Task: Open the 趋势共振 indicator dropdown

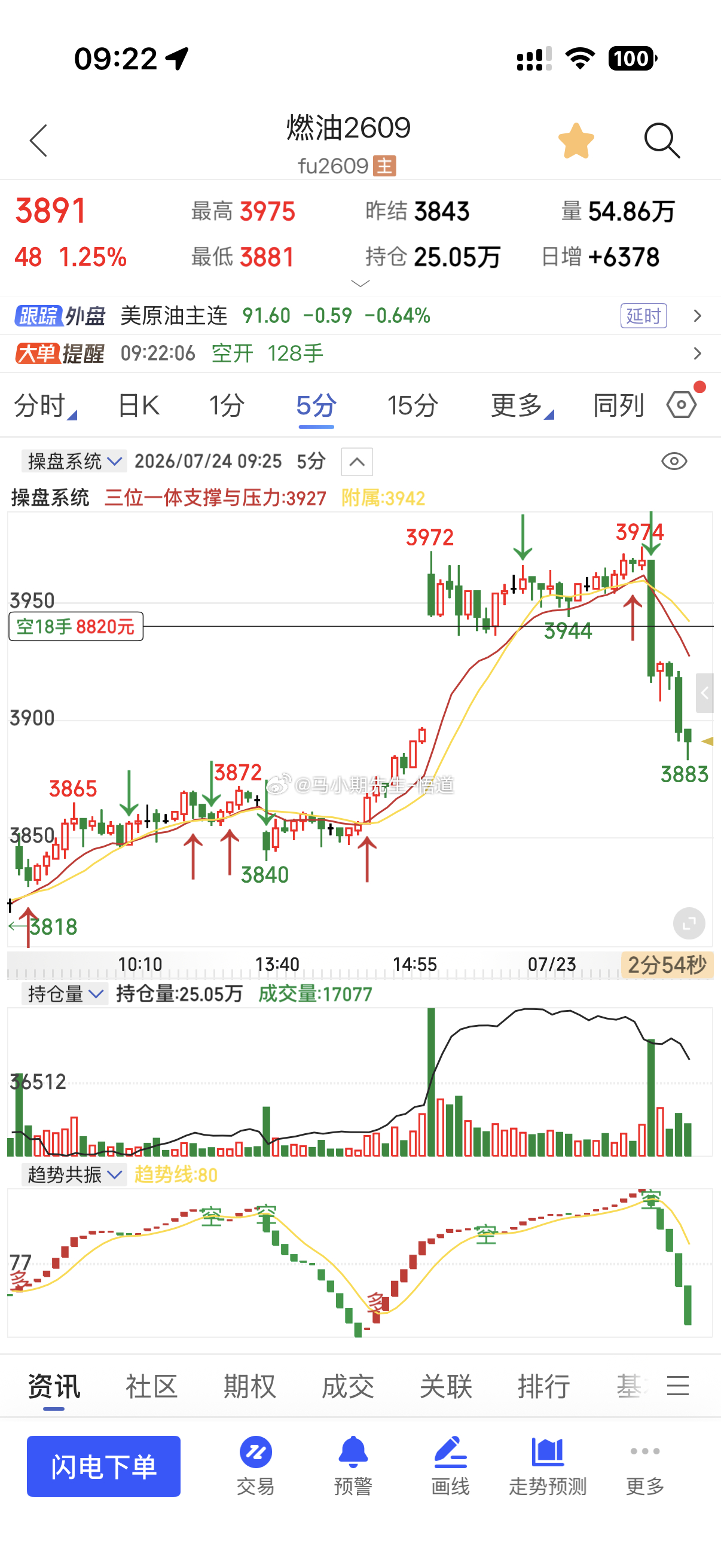Action: click(74, 1174)
